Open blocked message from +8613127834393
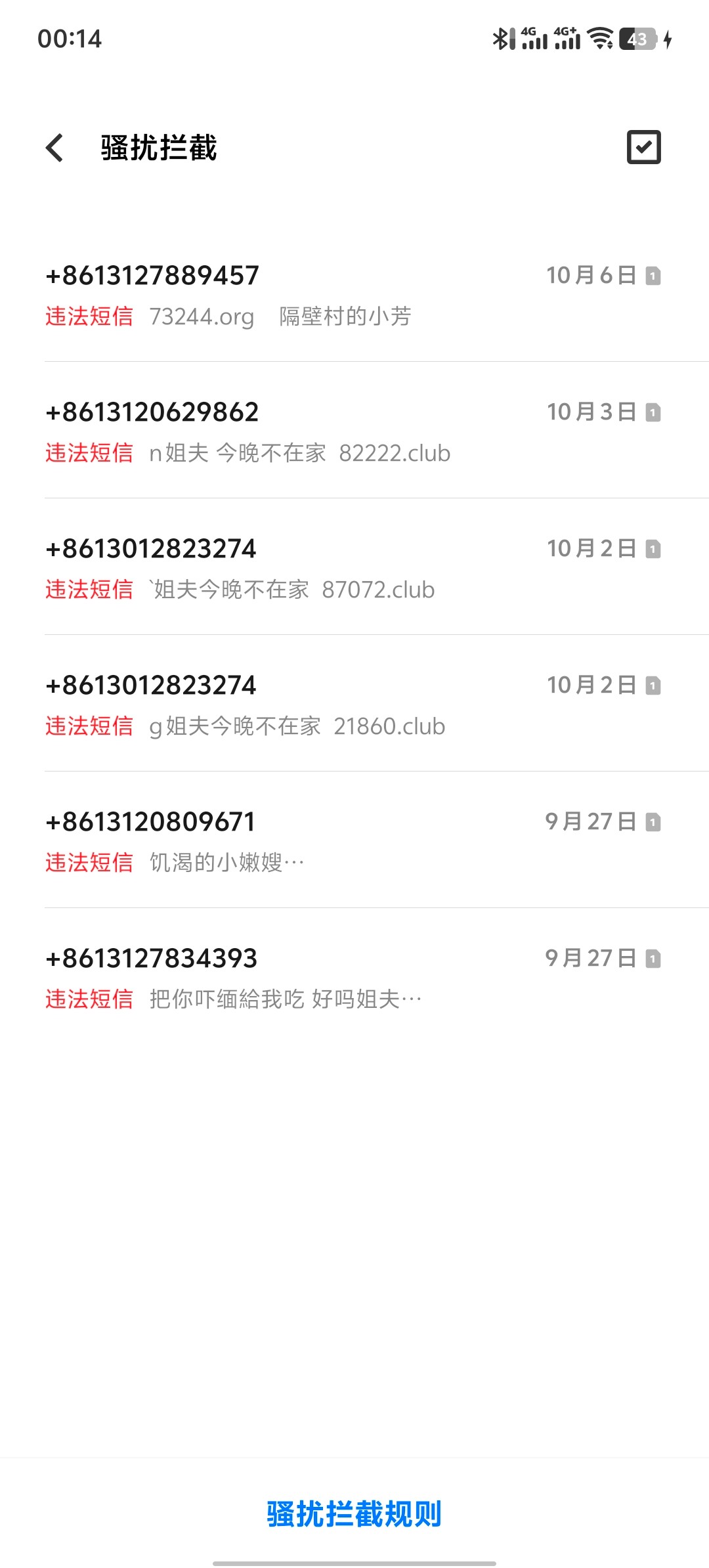The image size is (709, 1568). pyautogui.click(x=353, y=978)
